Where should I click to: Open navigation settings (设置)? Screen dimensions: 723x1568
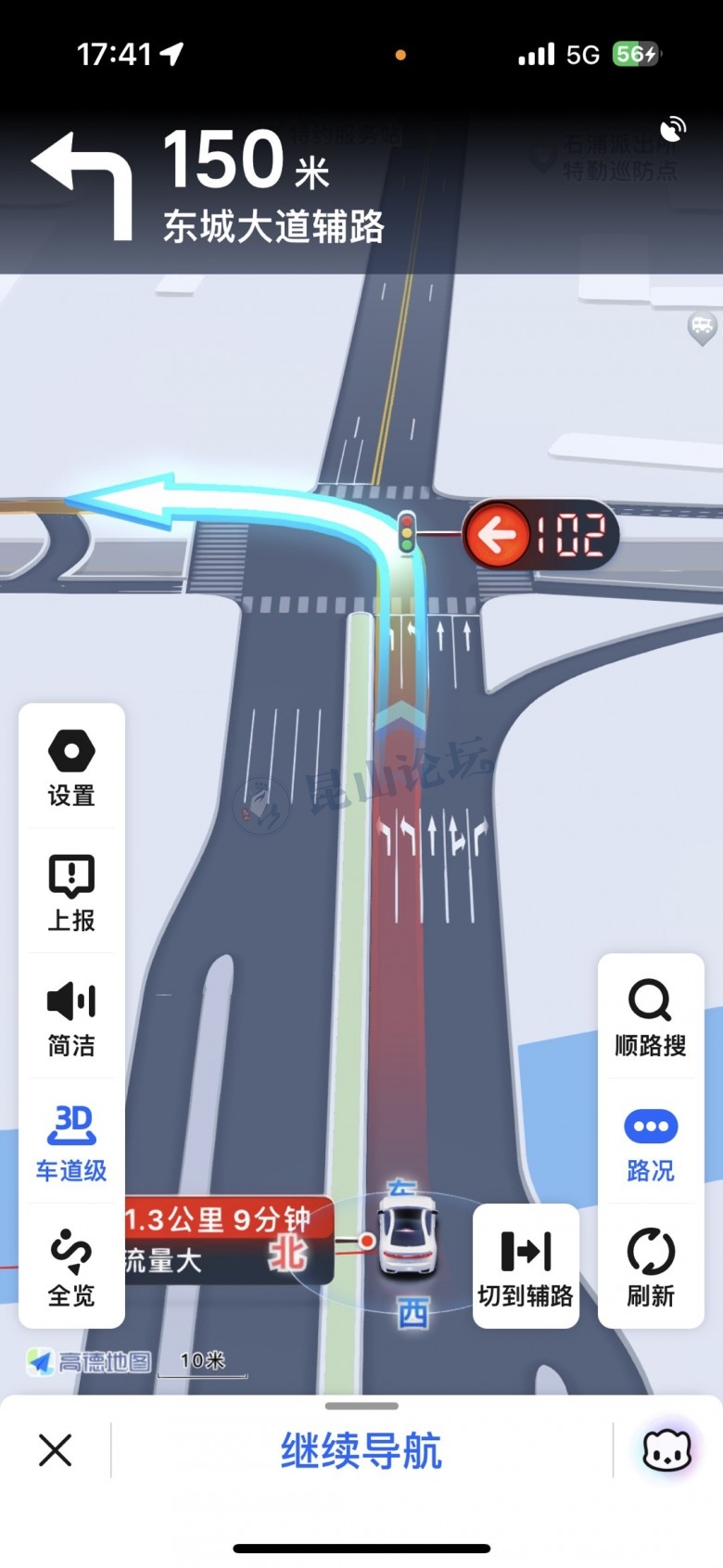(71, 768)
